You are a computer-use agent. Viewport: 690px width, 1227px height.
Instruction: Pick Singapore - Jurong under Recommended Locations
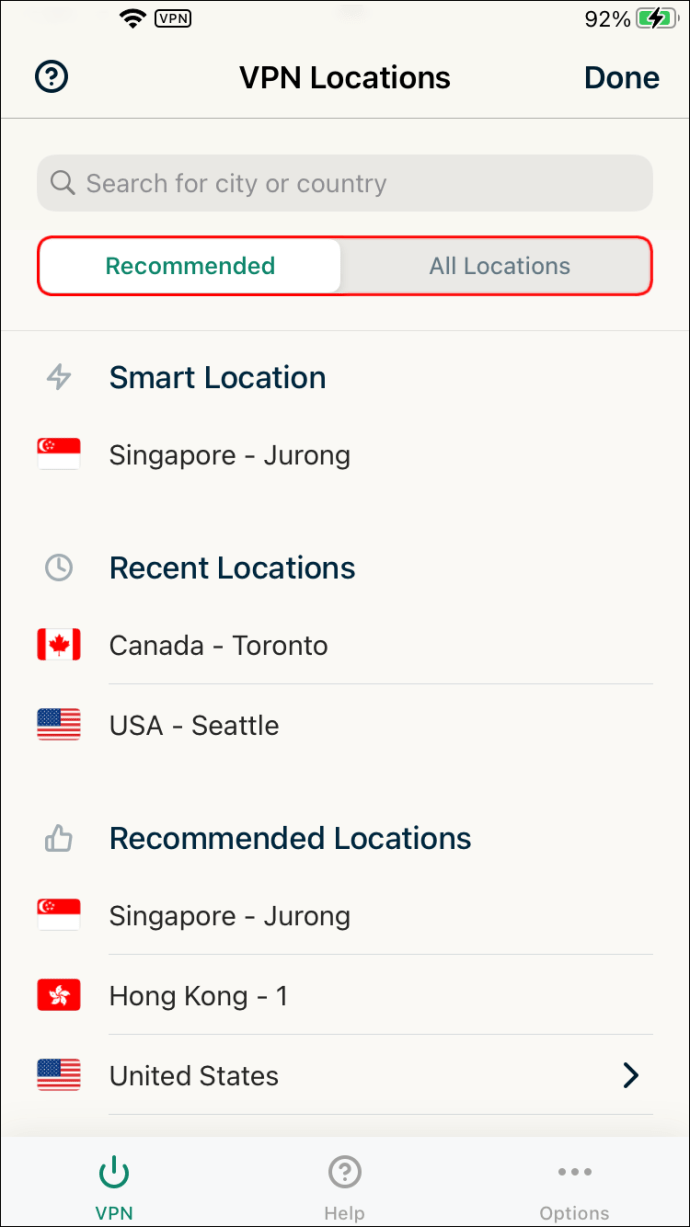click(230, 916)
